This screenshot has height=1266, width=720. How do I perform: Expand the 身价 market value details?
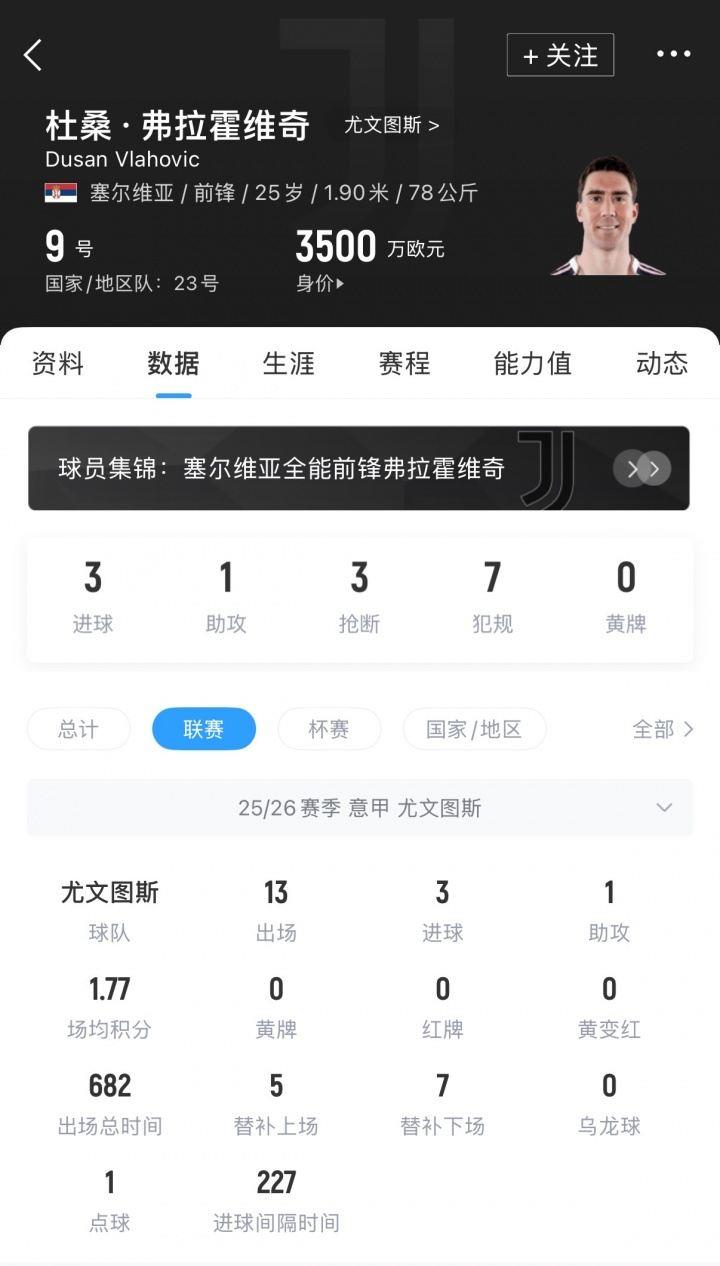(320, 283)
